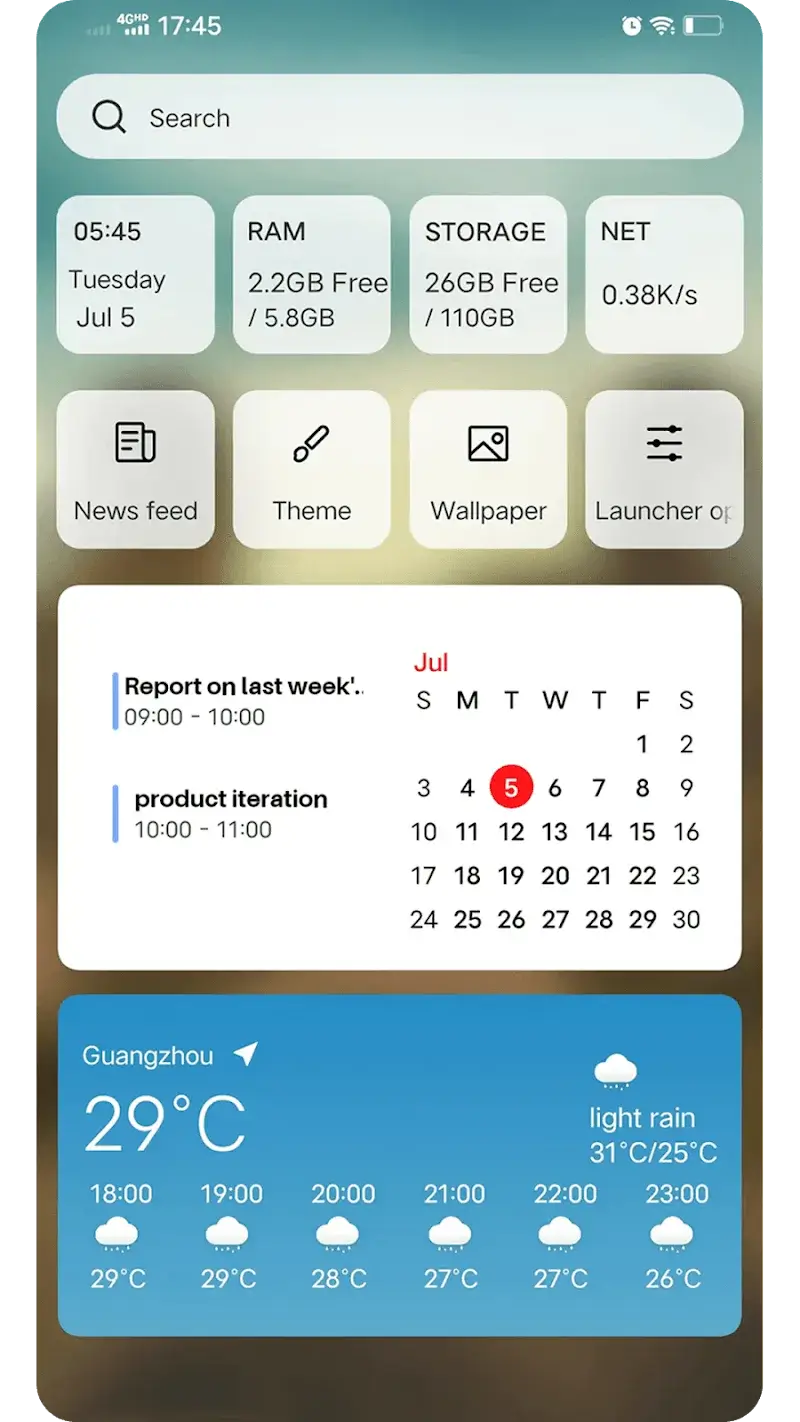Open the 'product iteration' event
Screen dimensions: 800x1422
click(230, 813)
